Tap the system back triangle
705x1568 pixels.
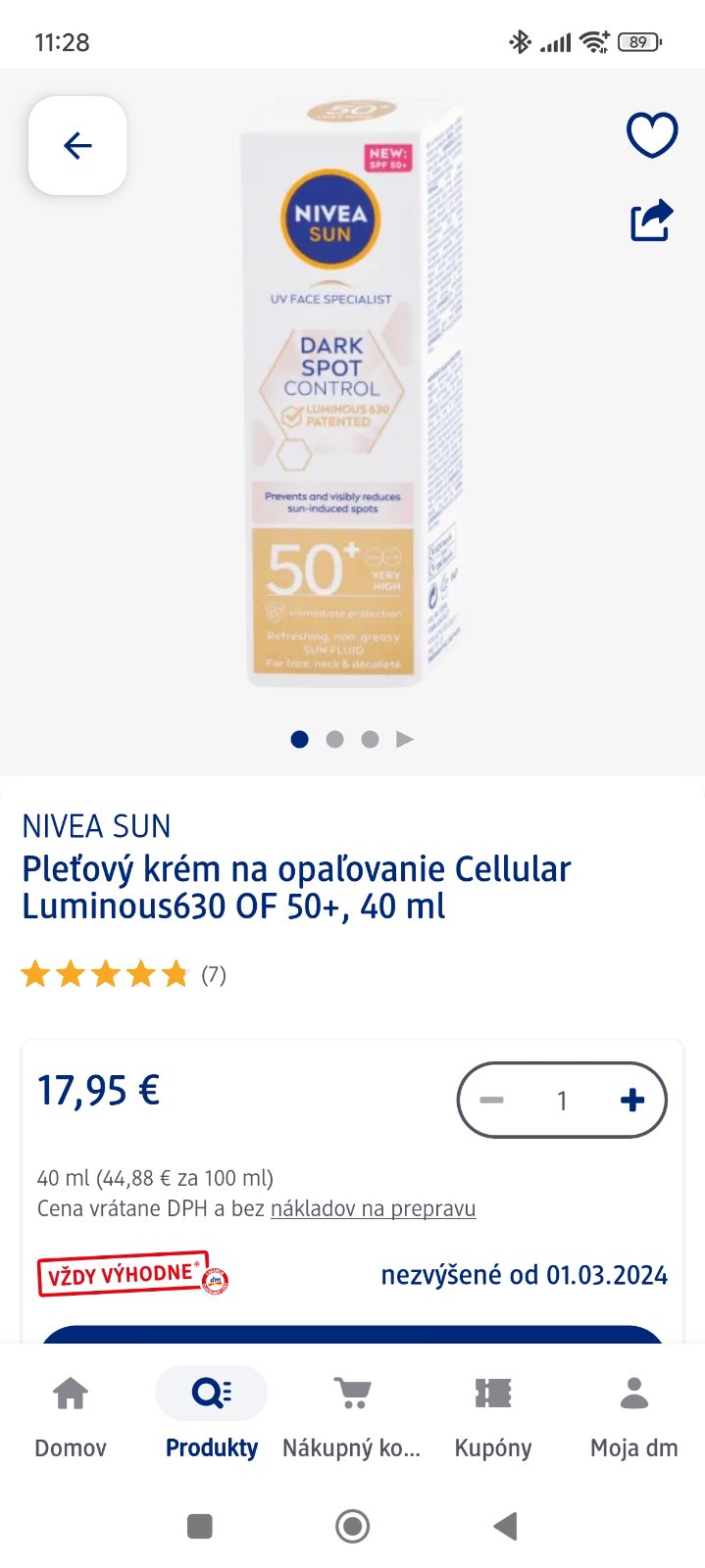click(505, 1526)
